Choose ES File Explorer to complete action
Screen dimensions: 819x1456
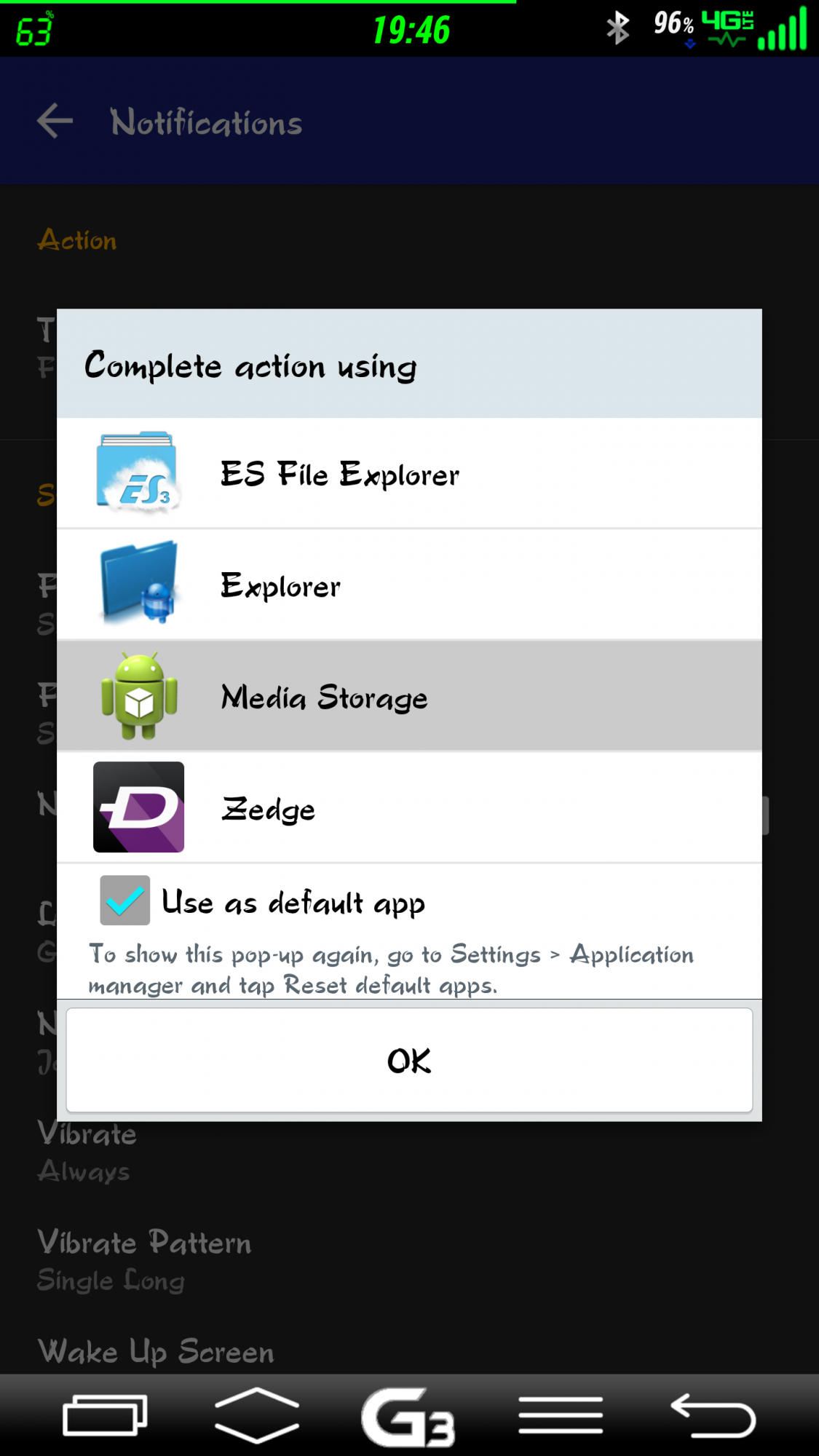coord(409,473)
